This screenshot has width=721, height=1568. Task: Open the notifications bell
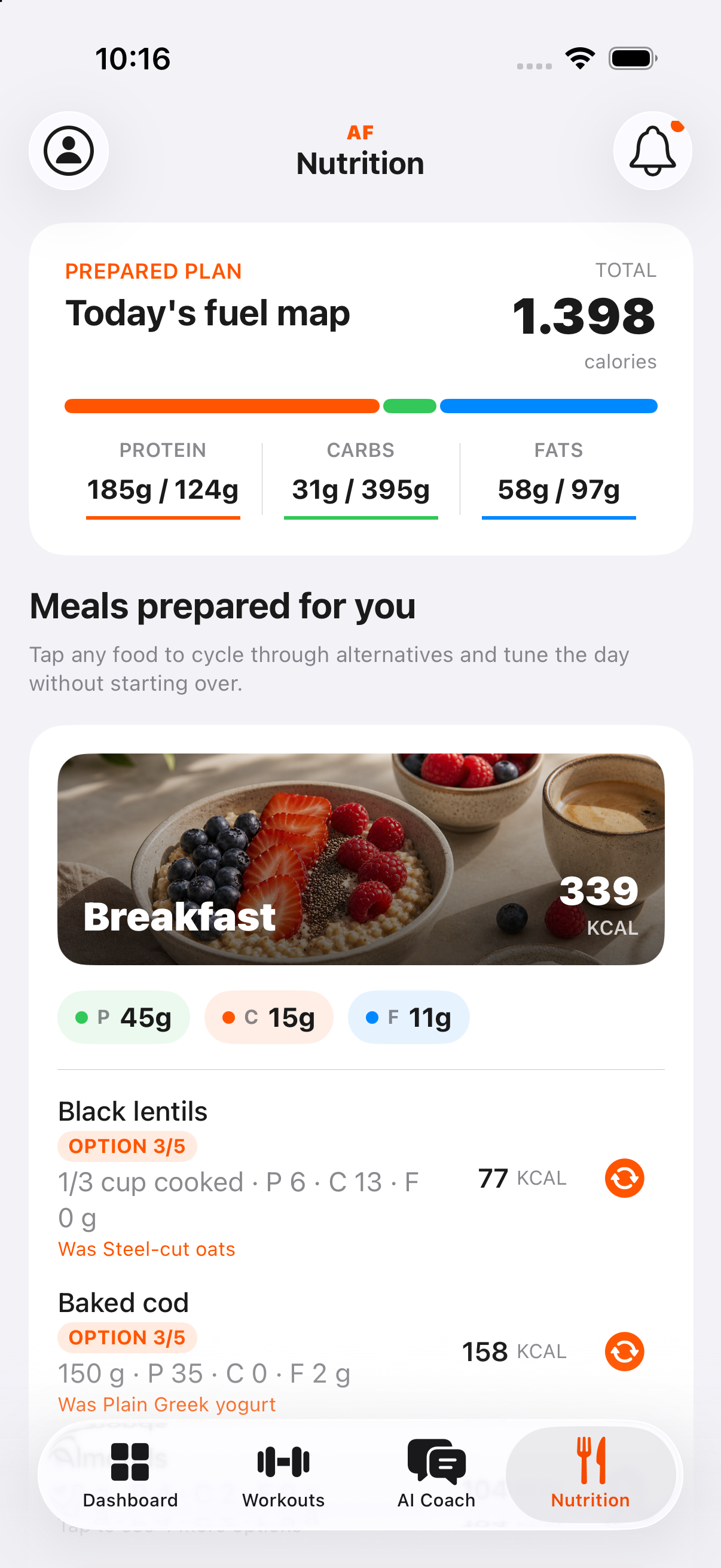[652, 150]
